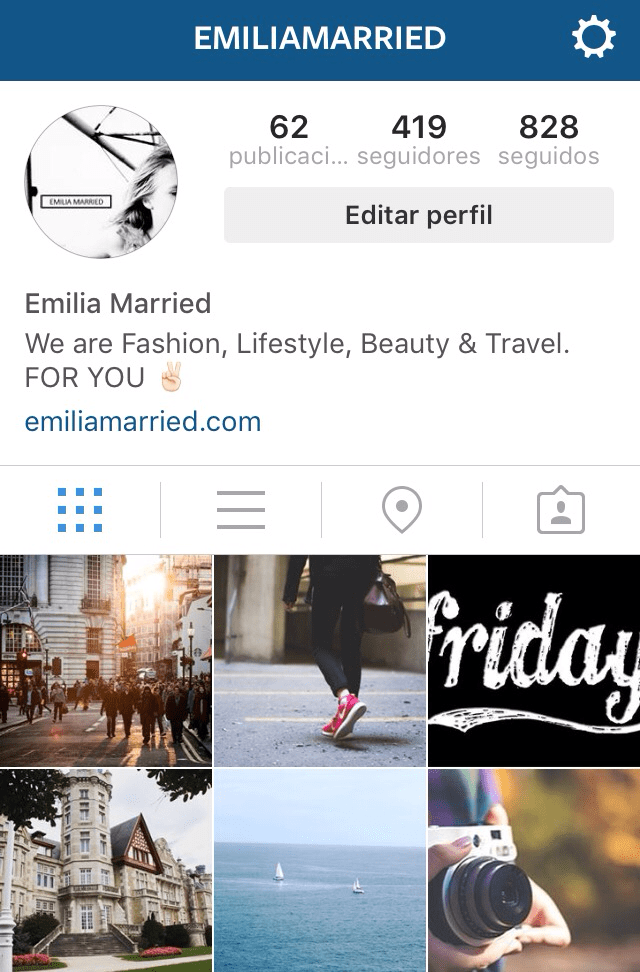Tap the Editar perfil button
This screenshot has height=972, width=640.
click(418, 215)
